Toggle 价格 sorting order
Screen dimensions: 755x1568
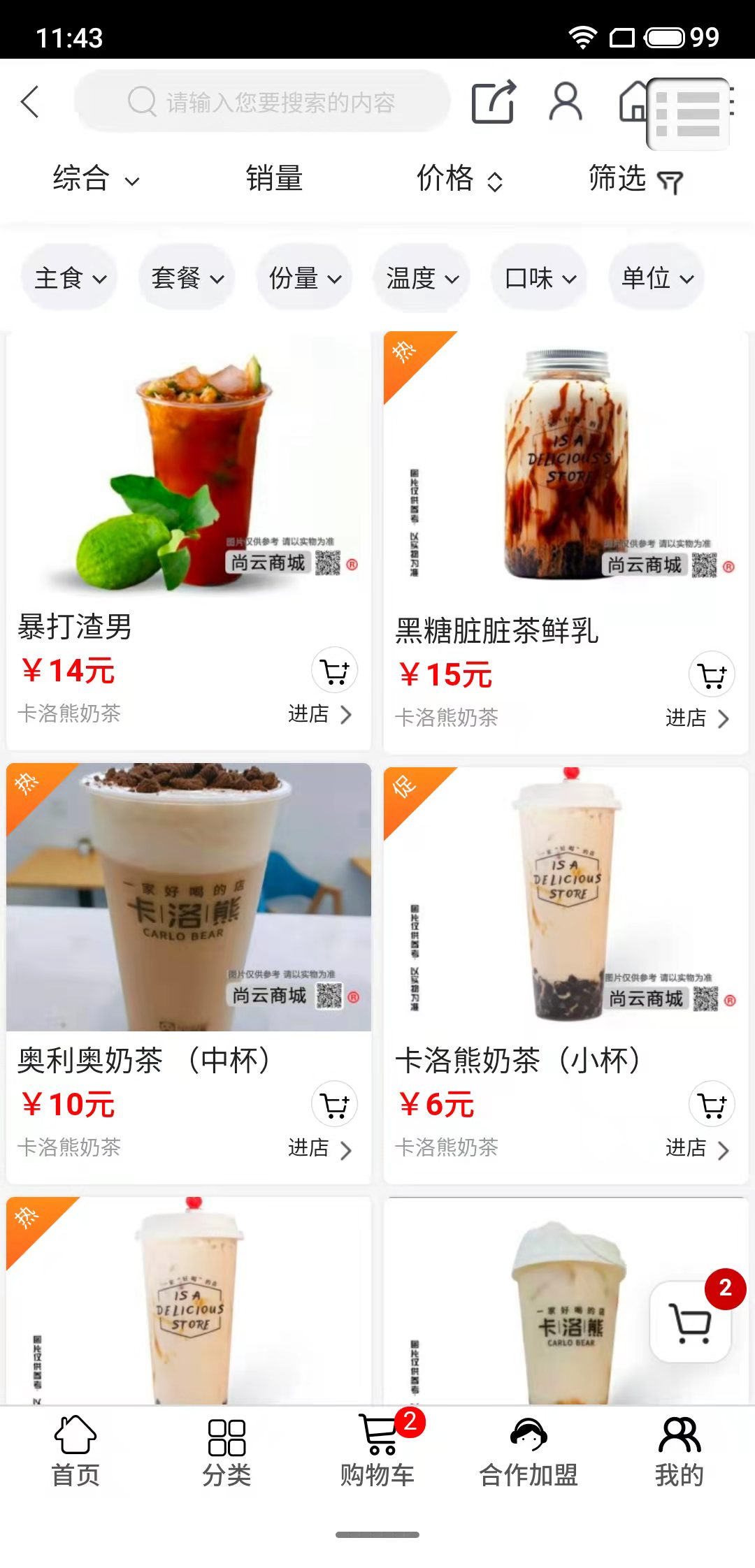[x=459, y=180]
